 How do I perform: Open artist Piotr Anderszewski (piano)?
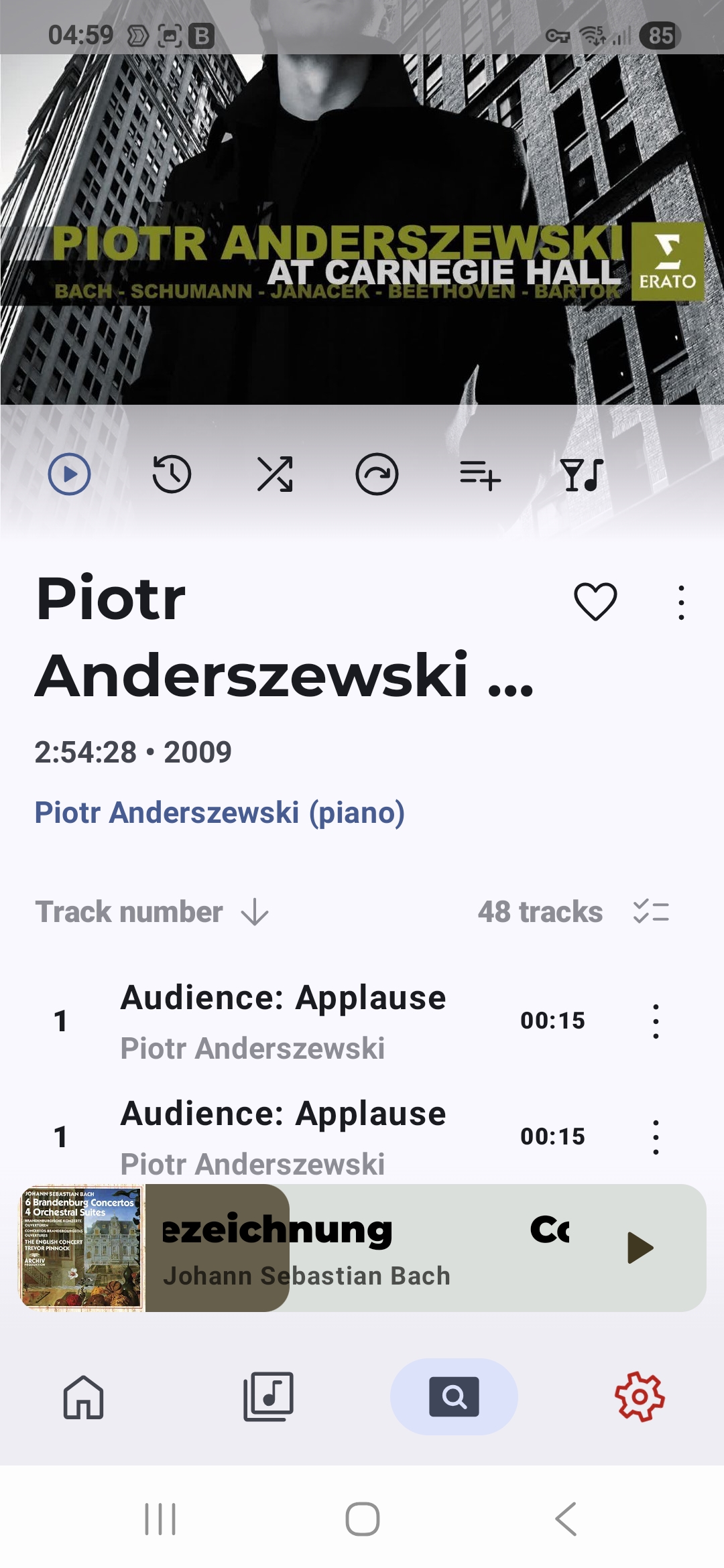(219, 812)
